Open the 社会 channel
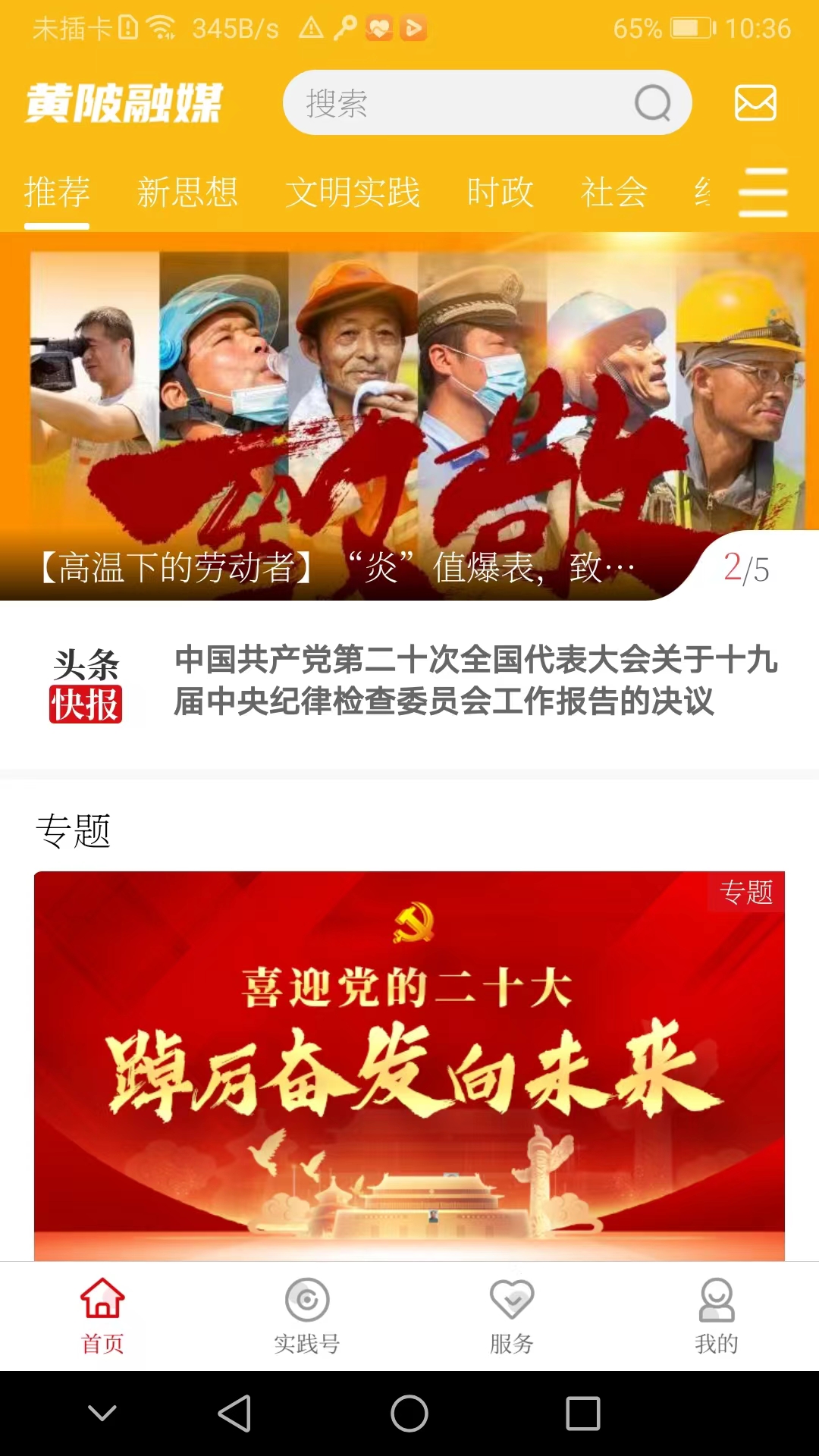Viewport: 819px width, 1456px height. coord(613,193)
